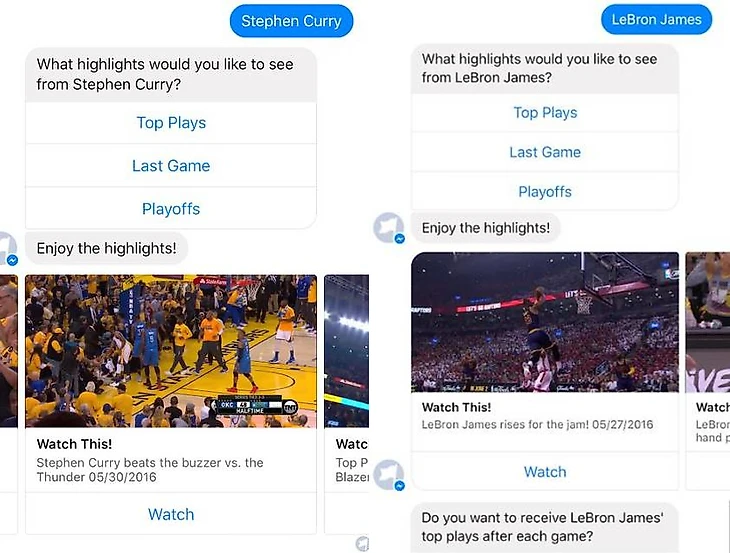Open the LeBron James jam video card
This screenshot has height=553, width=730.
(x=545, y=322)
